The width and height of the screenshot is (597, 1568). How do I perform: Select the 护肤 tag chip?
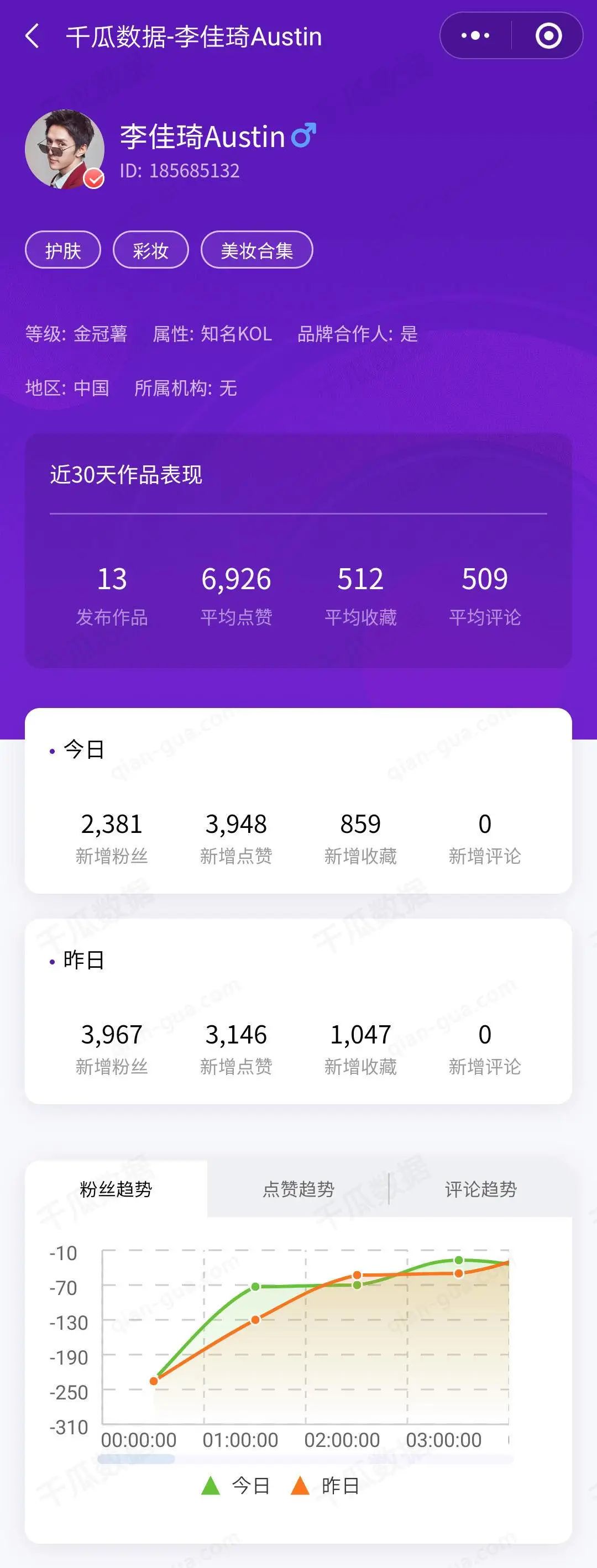pos(62,250)
